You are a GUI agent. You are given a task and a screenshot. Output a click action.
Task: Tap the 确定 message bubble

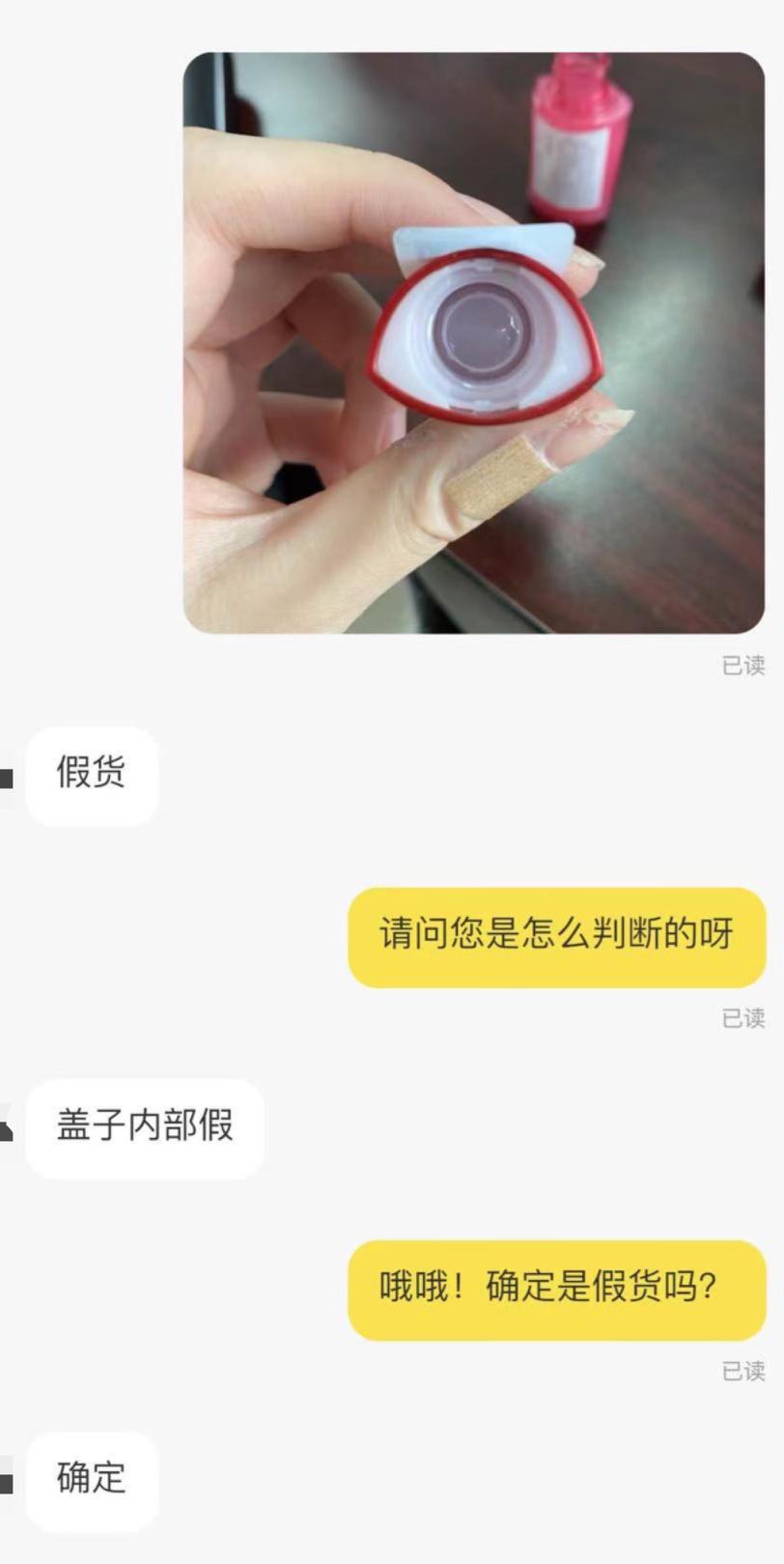click(92, 1483)
